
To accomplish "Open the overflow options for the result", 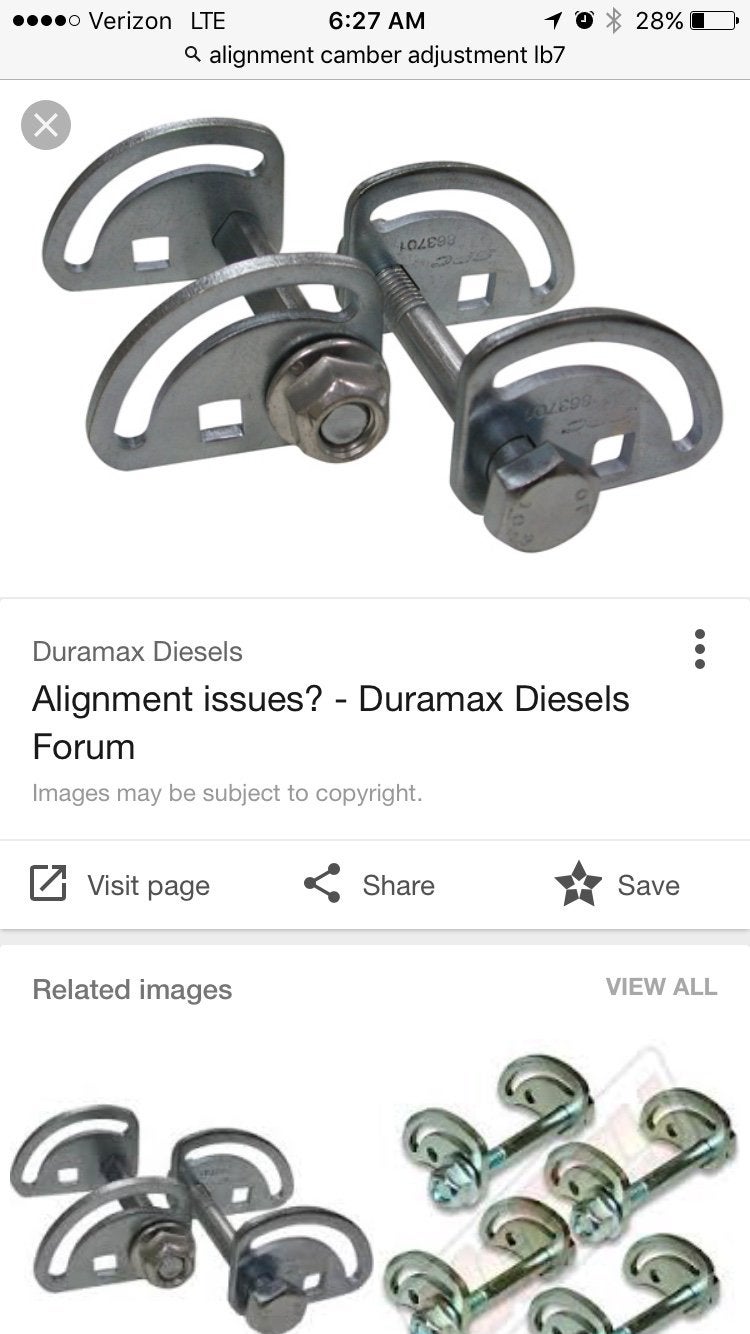I will 700,649.
